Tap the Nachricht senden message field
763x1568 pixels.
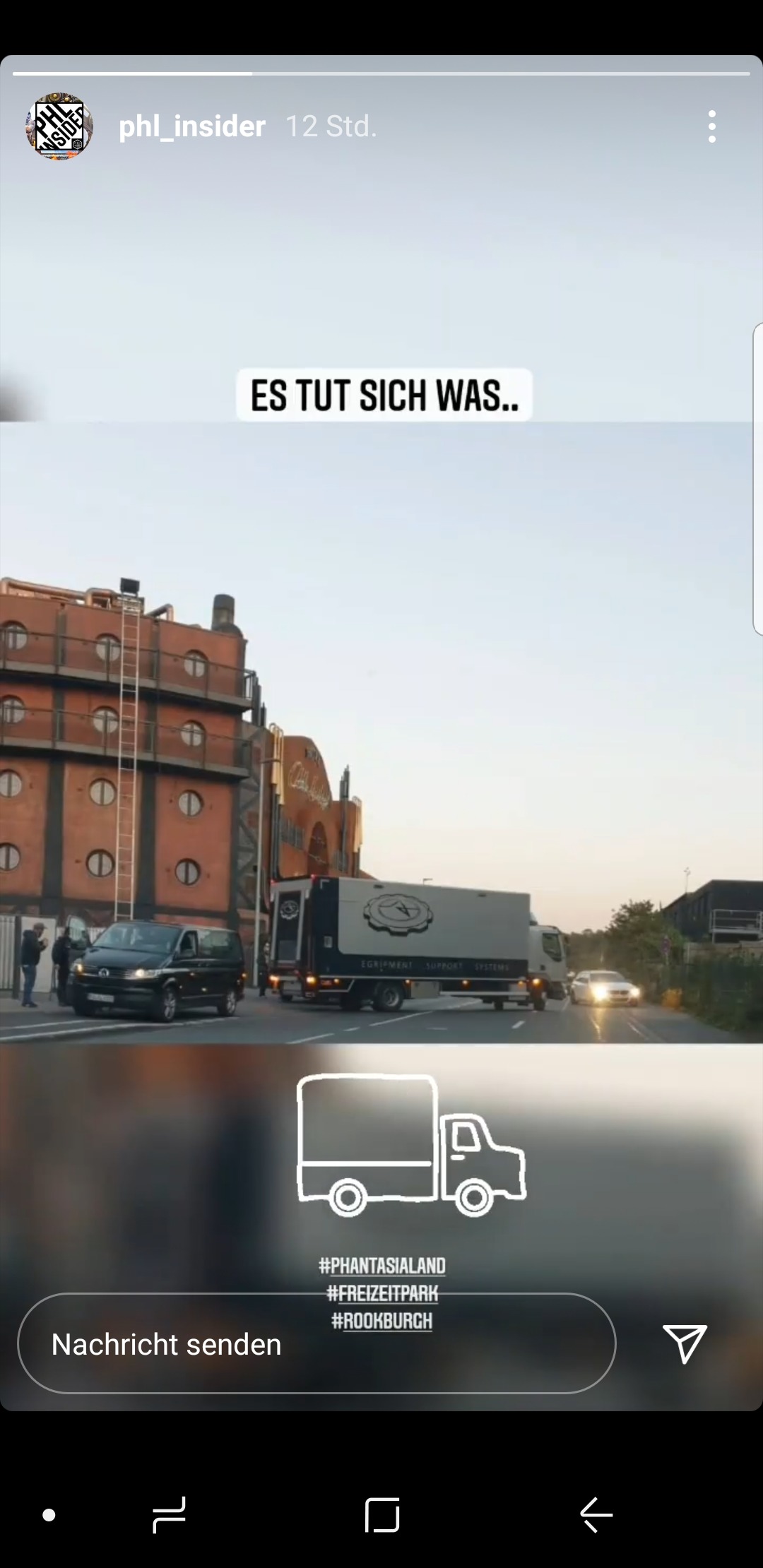[x=317, y=1343]
